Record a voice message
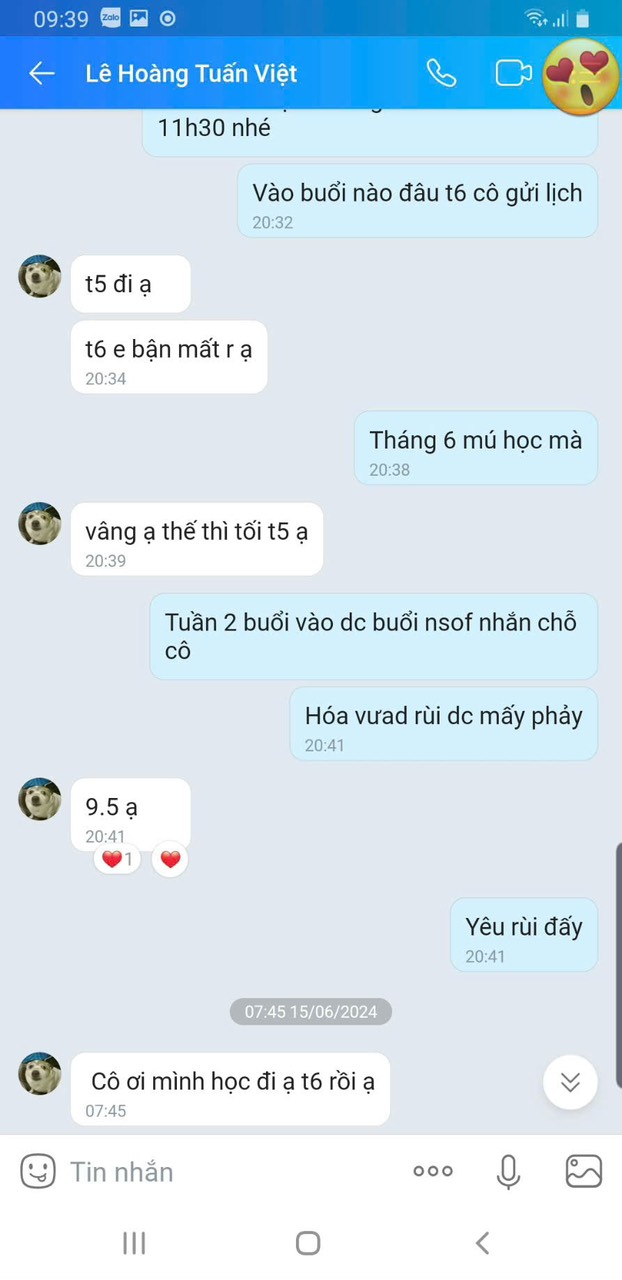This screenshot has width=622, height=1280. point(509,1171)
